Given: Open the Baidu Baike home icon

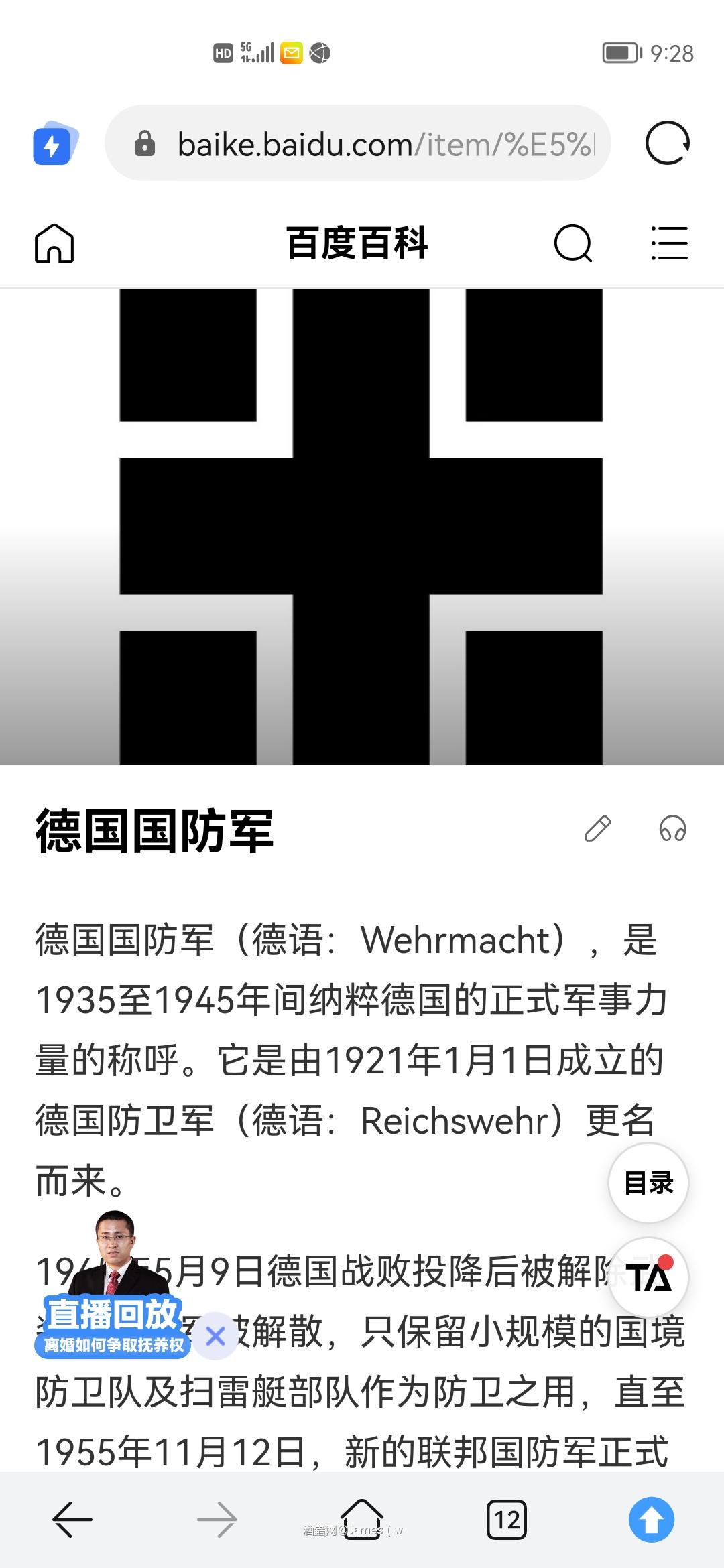Looking at the screenshot, I should pos(54,244).
